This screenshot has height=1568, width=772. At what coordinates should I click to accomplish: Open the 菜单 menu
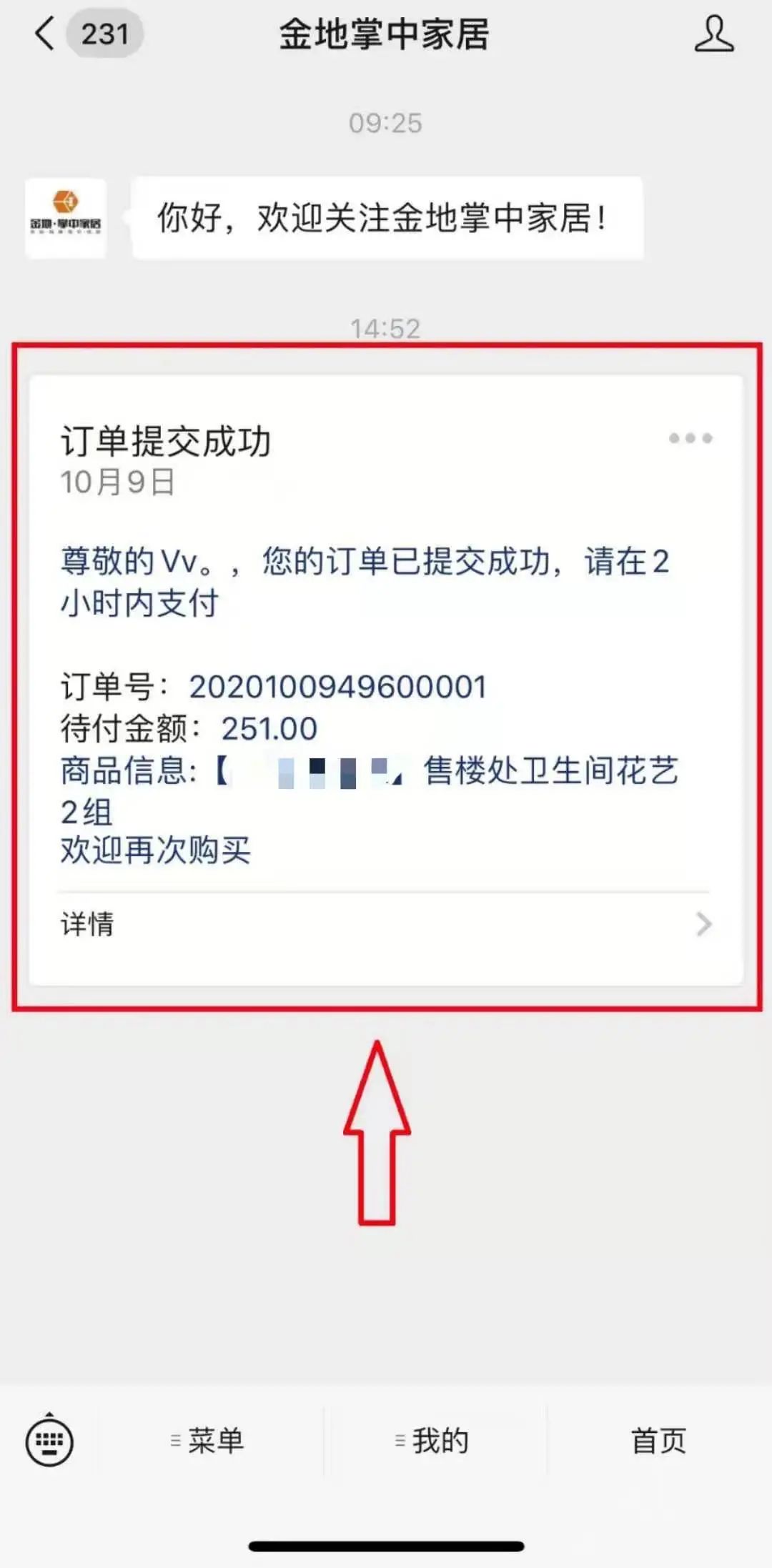pos(209,1441)
